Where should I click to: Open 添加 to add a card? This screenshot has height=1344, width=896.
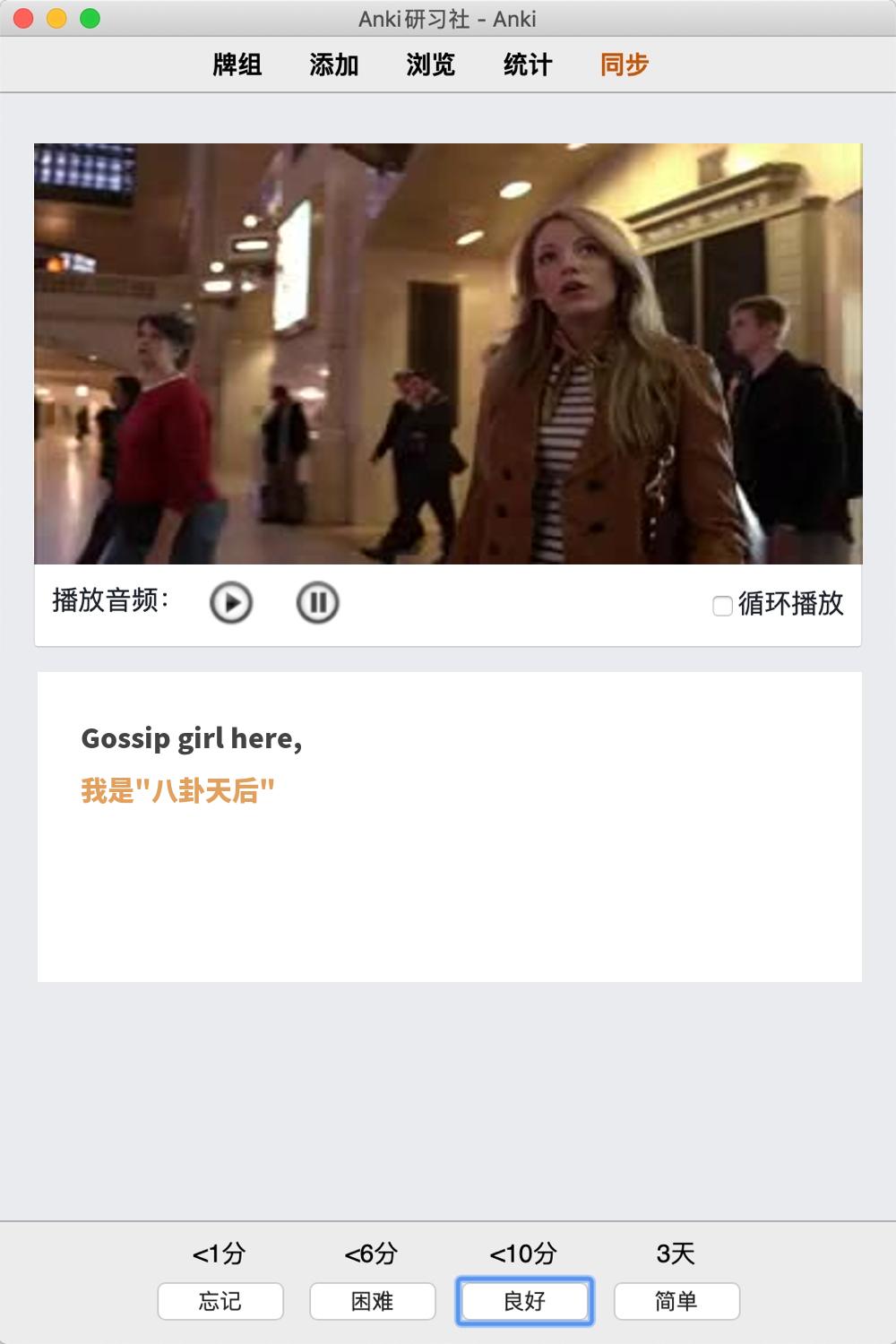pyautogui.click(x=333, y=65)
